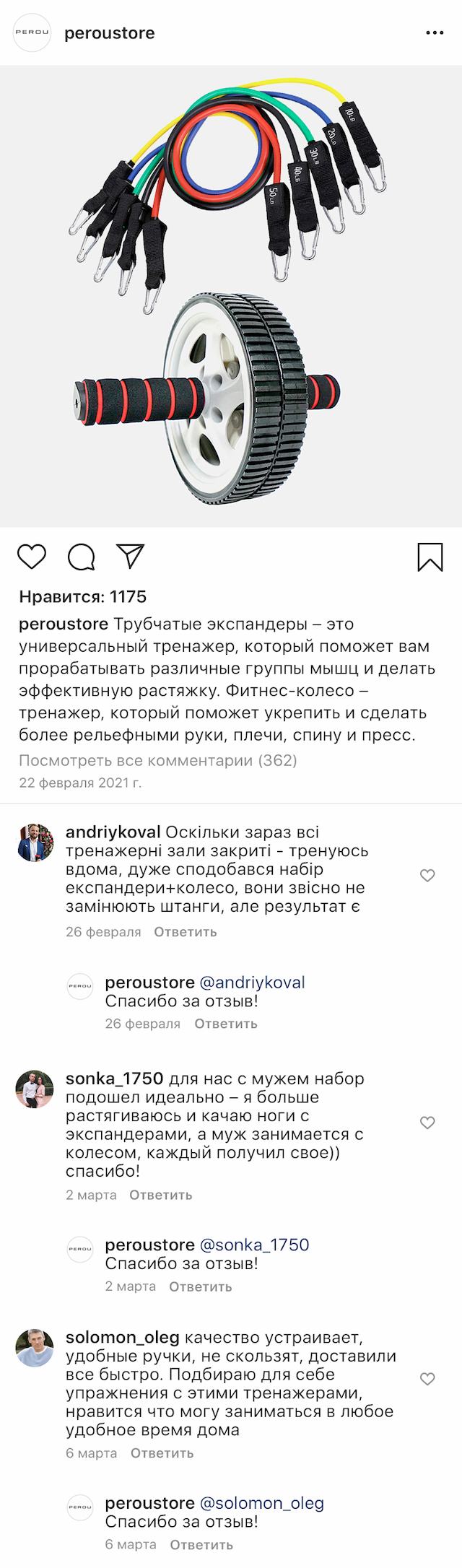Reply to andriykoval's comment
Screen dimensions: 462x1568
(185, 932)
